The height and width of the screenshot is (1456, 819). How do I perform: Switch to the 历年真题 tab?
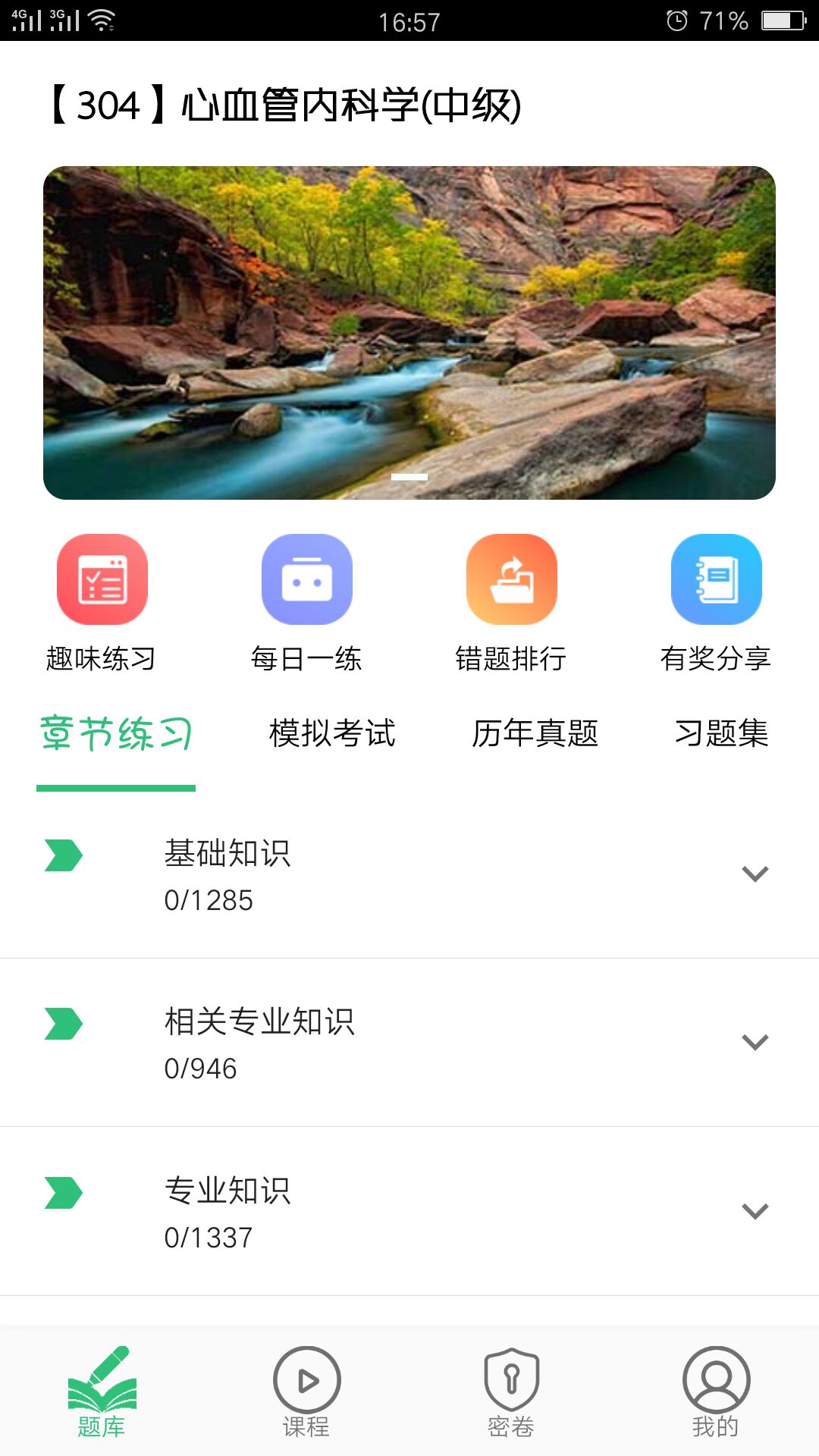[x=535, y=734]
